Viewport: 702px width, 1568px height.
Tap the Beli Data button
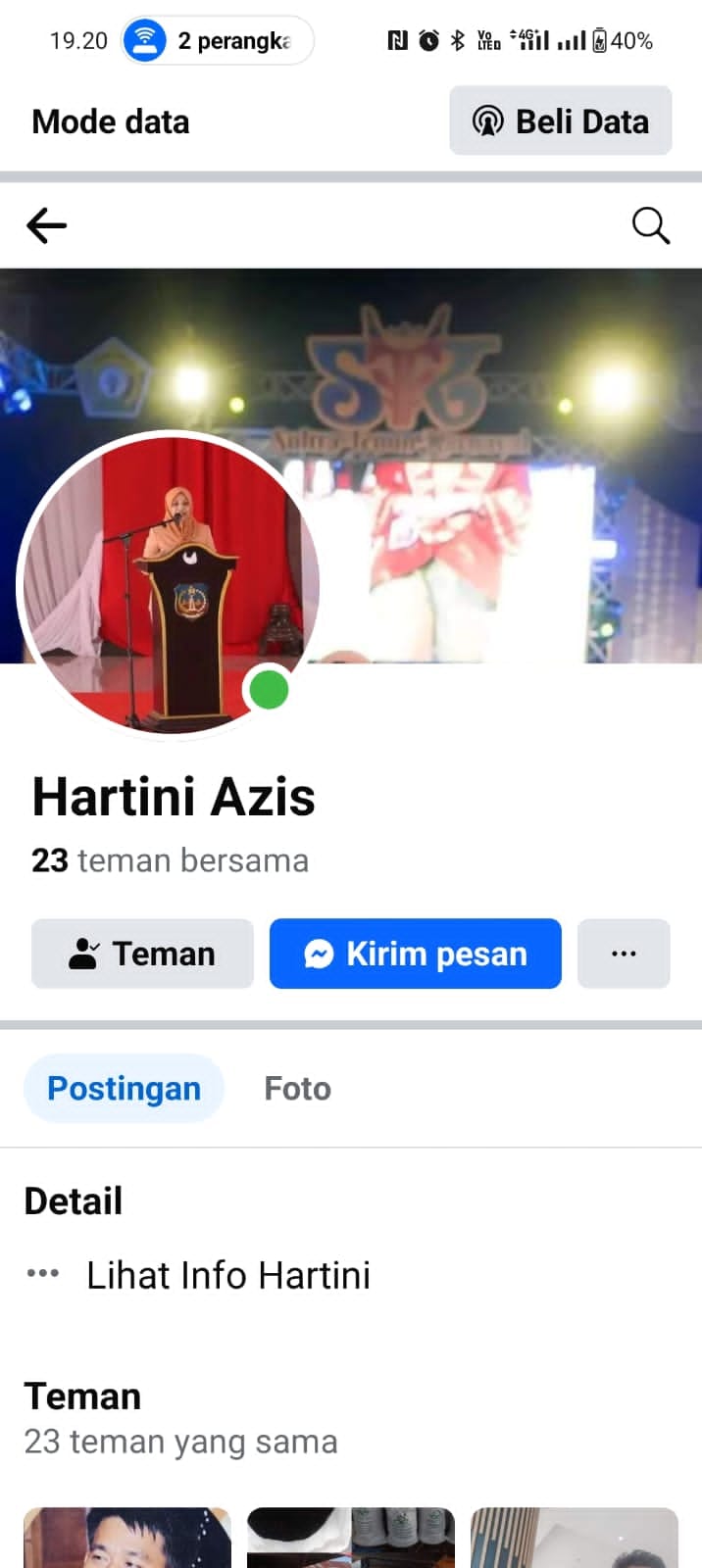point(561,121)
